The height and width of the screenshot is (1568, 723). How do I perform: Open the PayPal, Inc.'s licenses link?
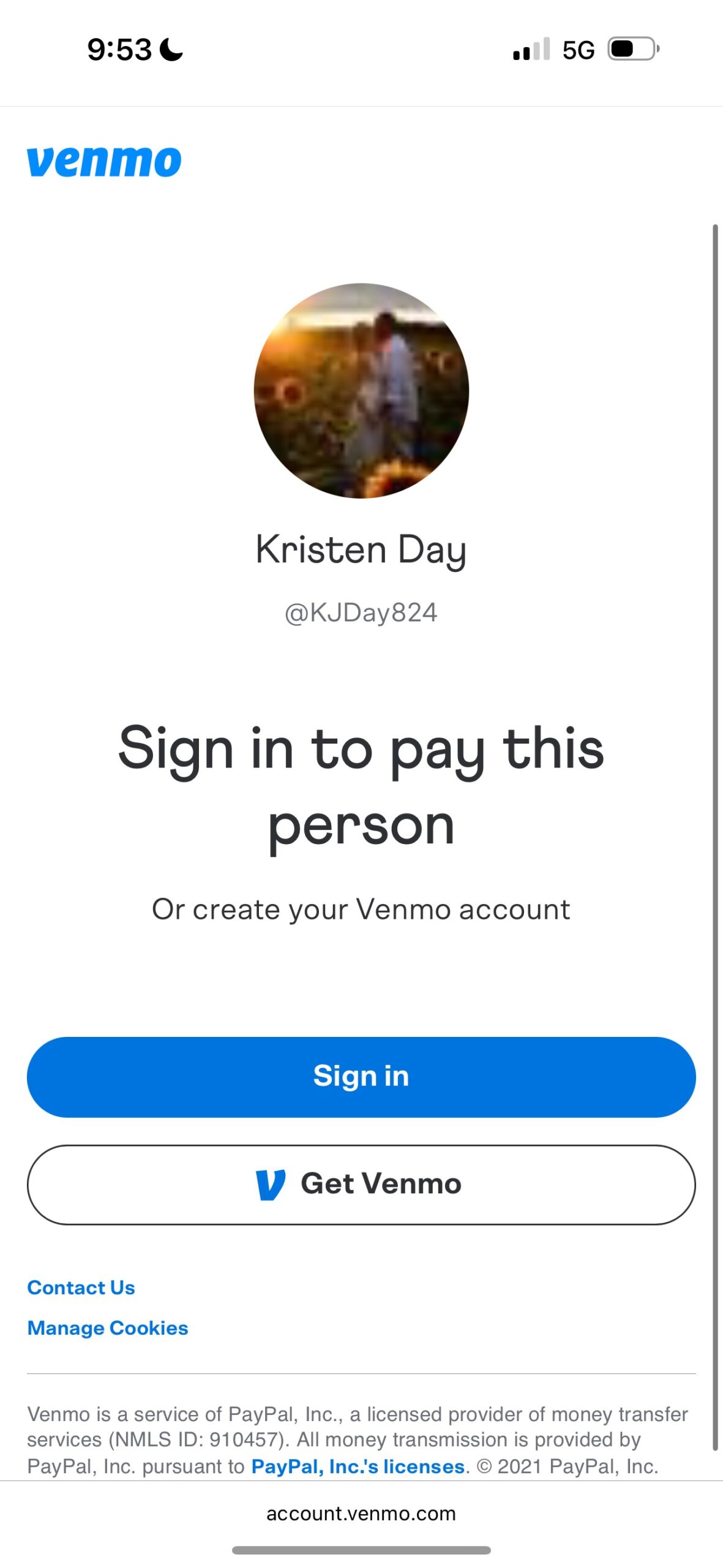358,1466
